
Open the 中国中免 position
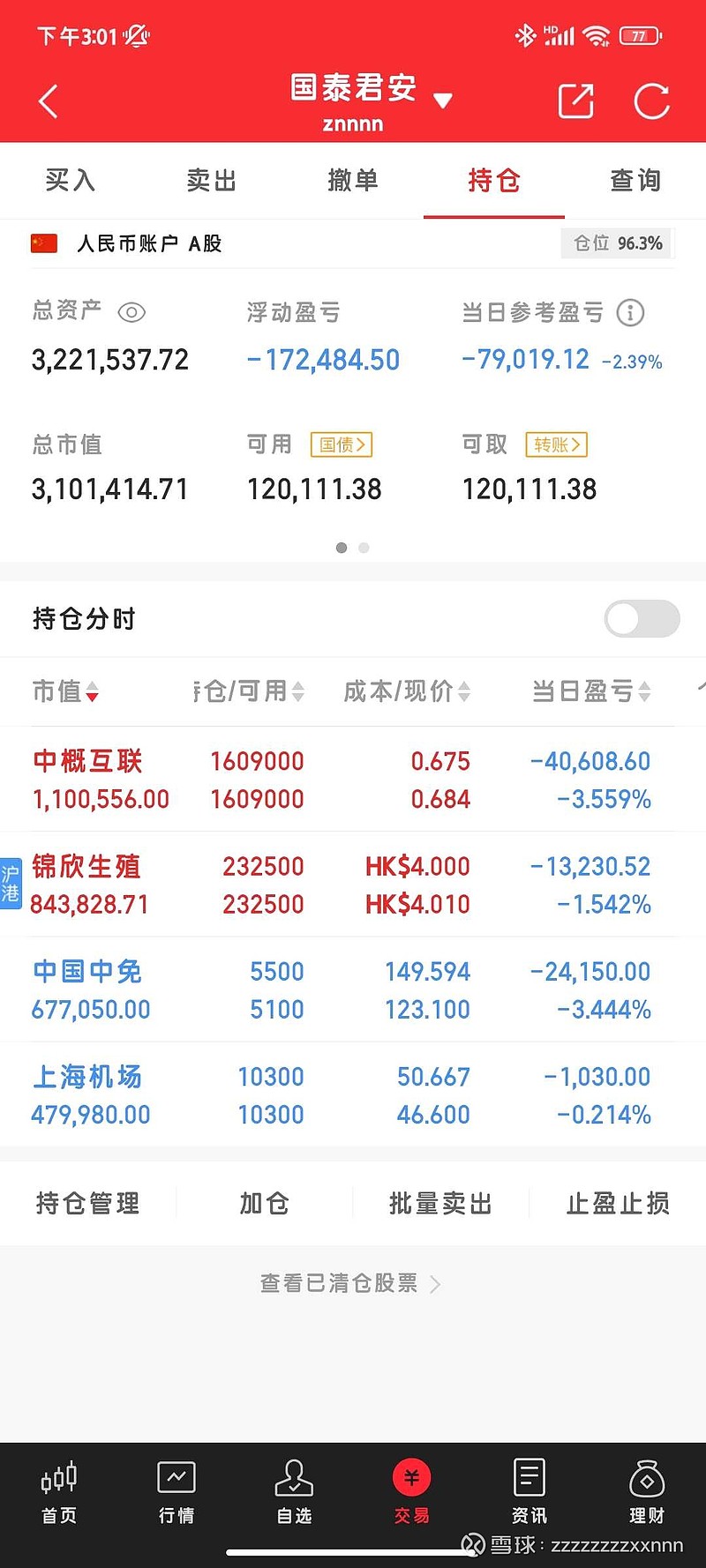coord(353,989)
